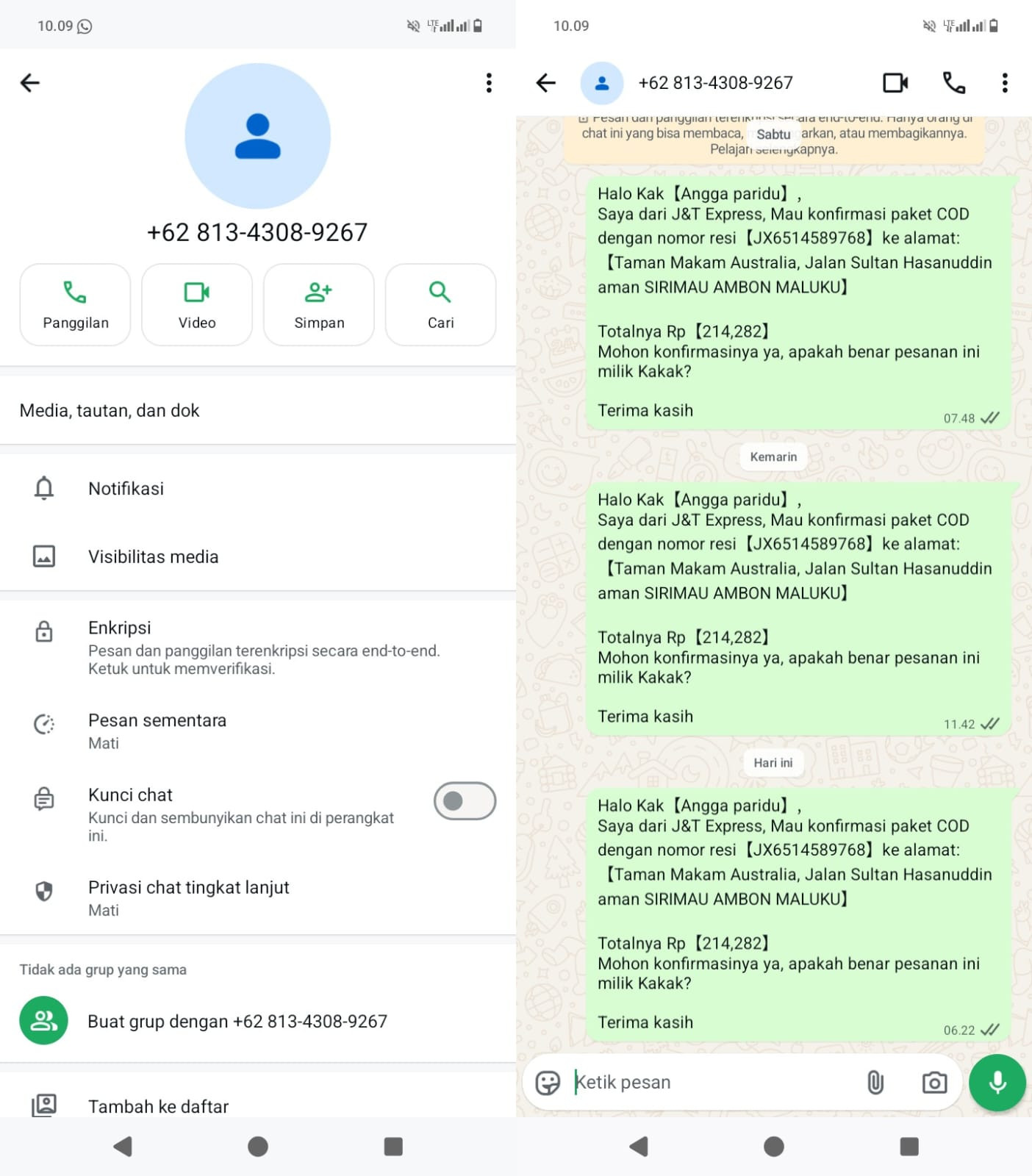Screen dimensions: 1032x1176
Task: Start a video call via Video button
Action: (197, 304)
